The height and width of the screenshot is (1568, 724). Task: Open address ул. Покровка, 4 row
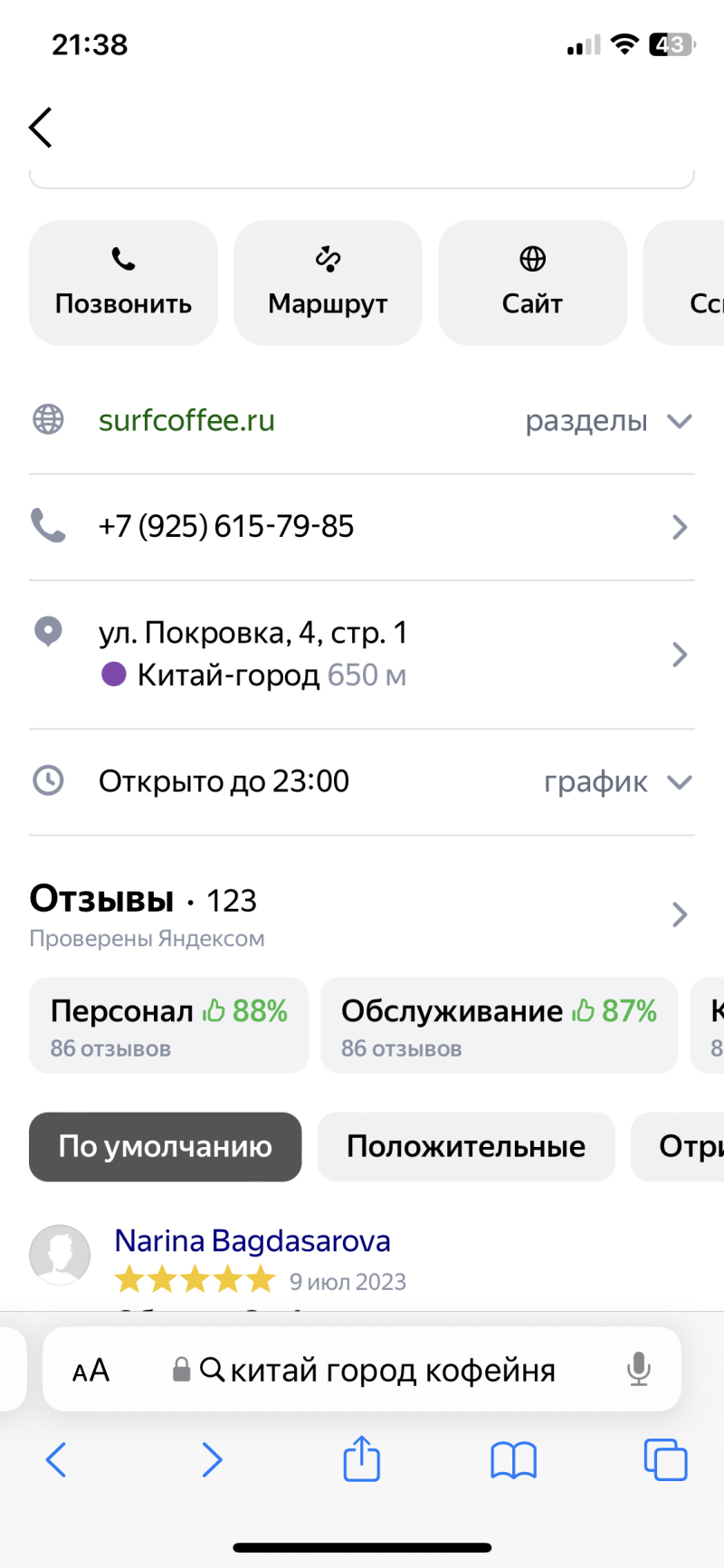tap(362, 655)
